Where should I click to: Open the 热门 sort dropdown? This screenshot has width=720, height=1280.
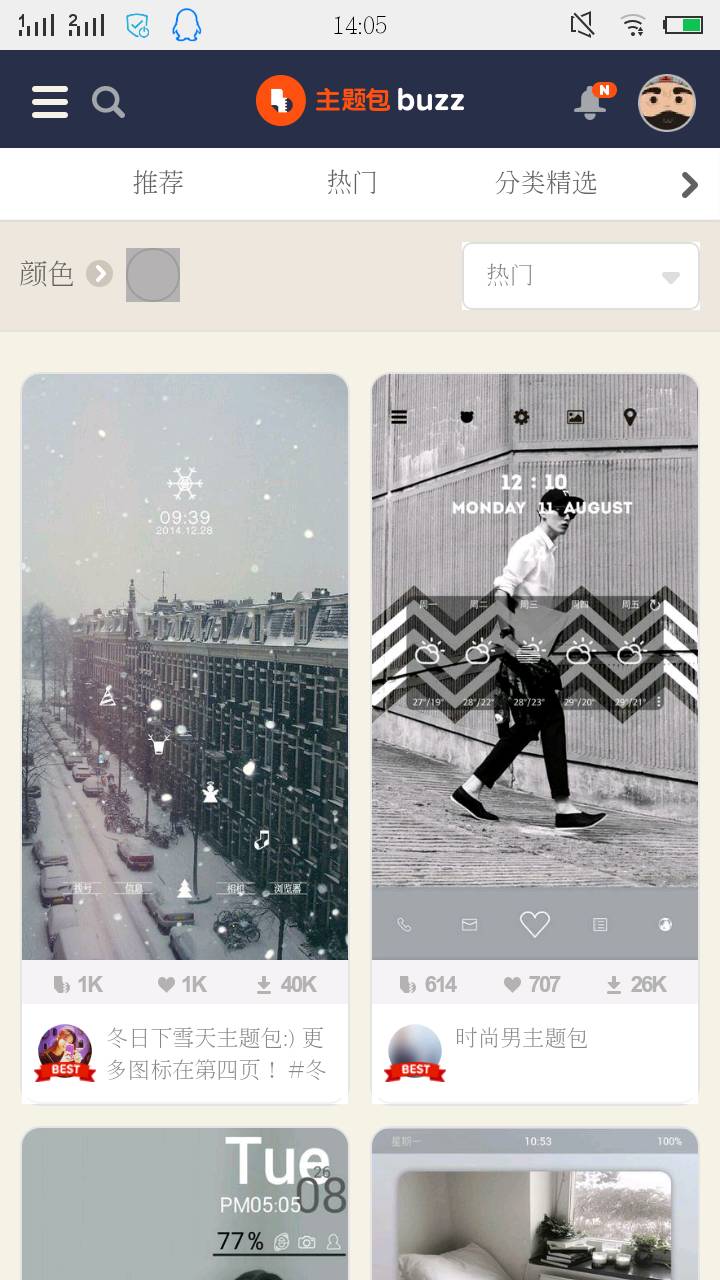pyautogui.click(x=581, y=276)
